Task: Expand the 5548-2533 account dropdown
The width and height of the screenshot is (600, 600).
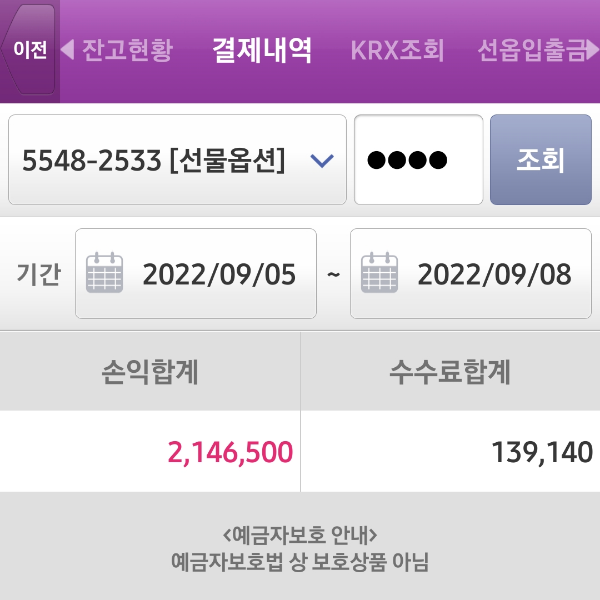Action: (x=178, y=160)
